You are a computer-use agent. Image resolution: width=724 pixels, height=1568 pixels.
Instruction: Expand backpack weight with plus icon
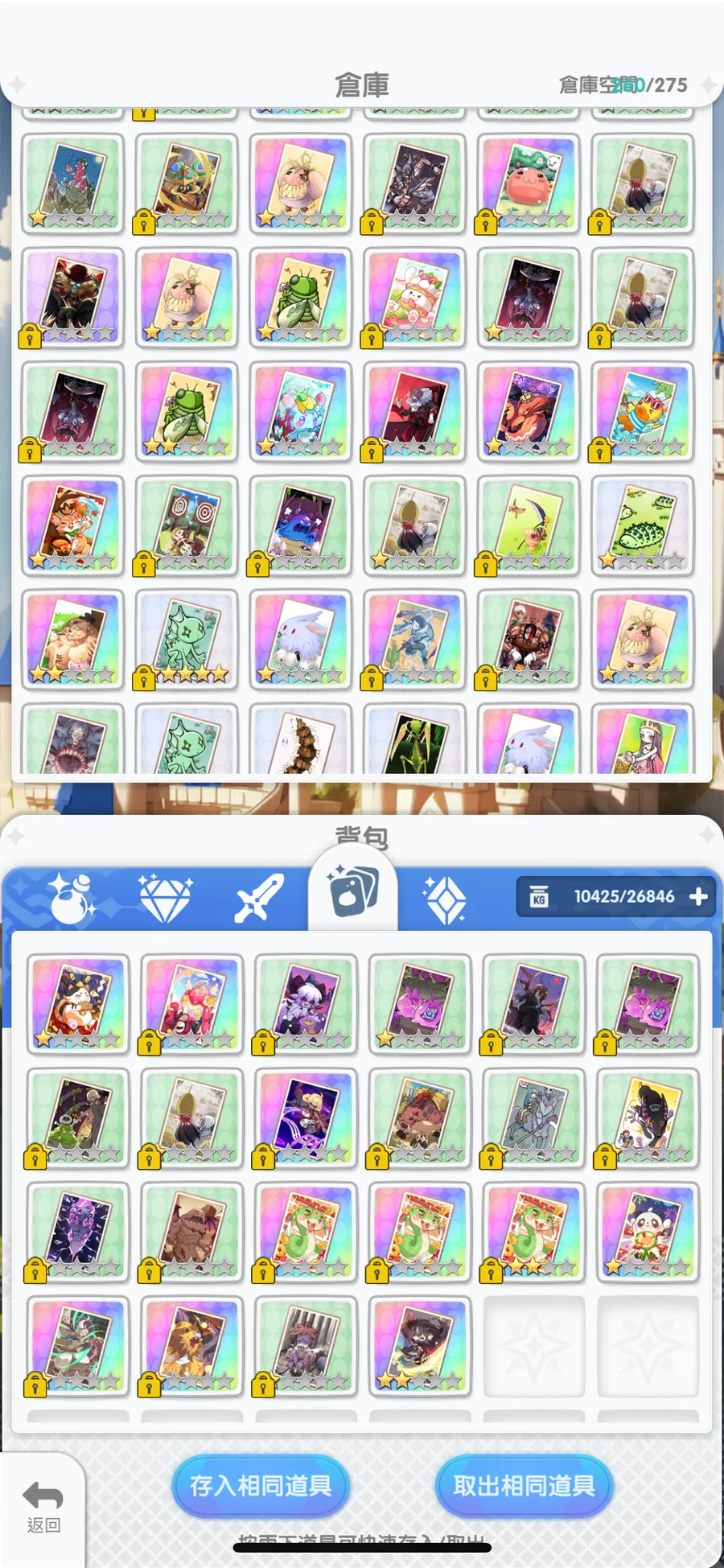[x=698, y=896]
